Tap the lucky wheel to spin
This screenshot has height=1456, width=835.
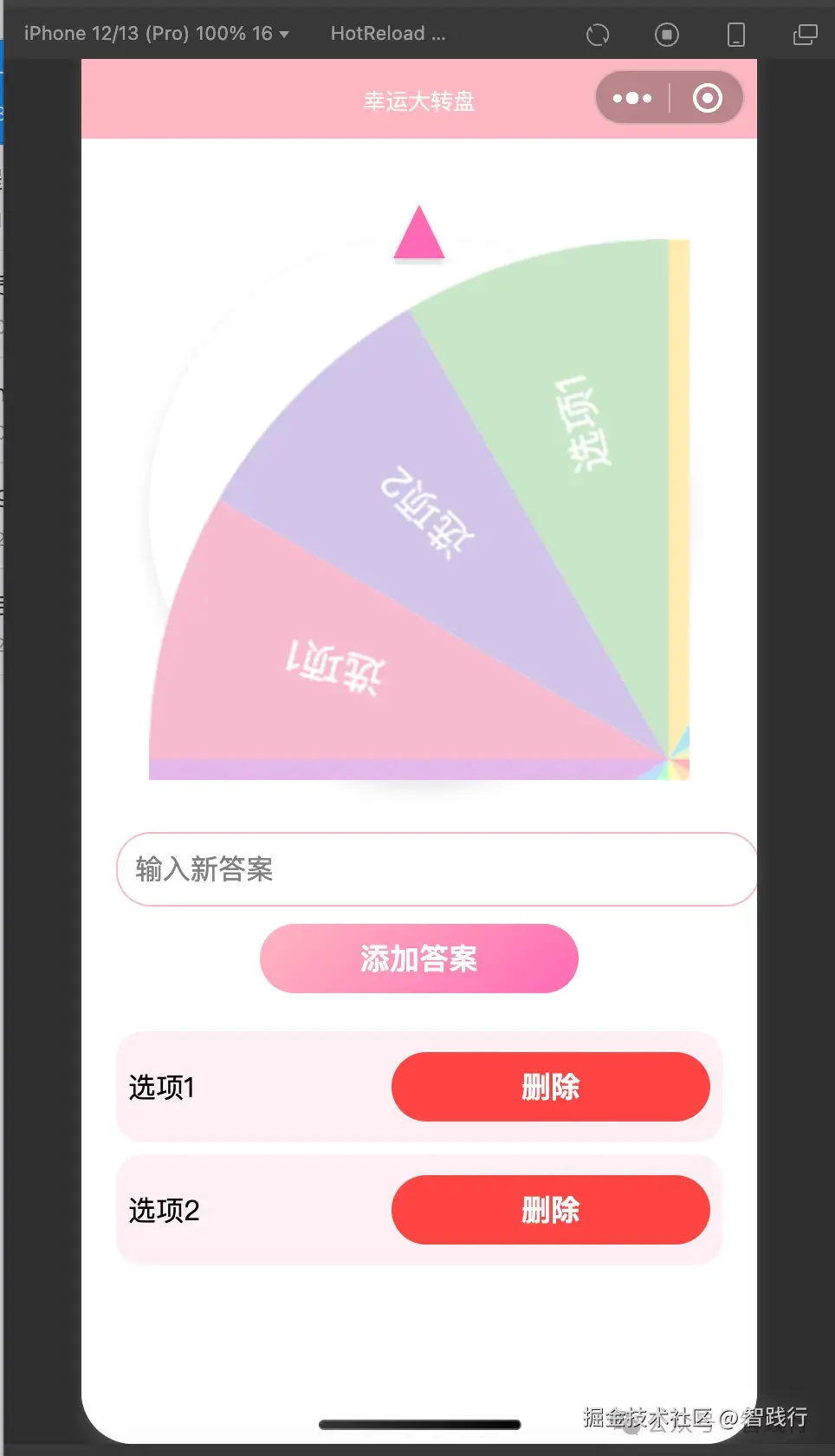pos(419,510)
